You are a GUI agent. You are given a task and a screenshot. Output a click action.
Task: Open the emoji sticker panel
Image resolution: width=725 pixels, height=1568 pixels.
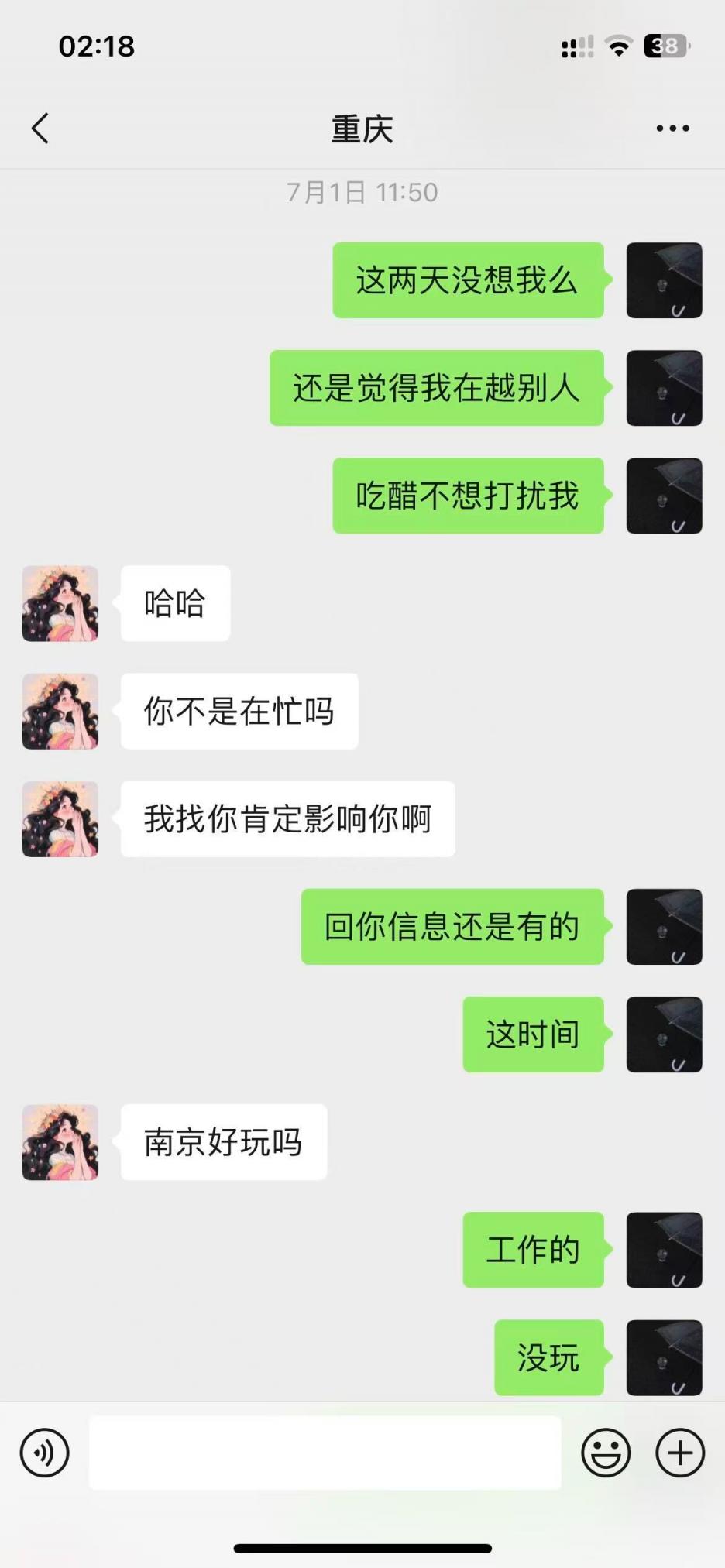pos(606,1453)
